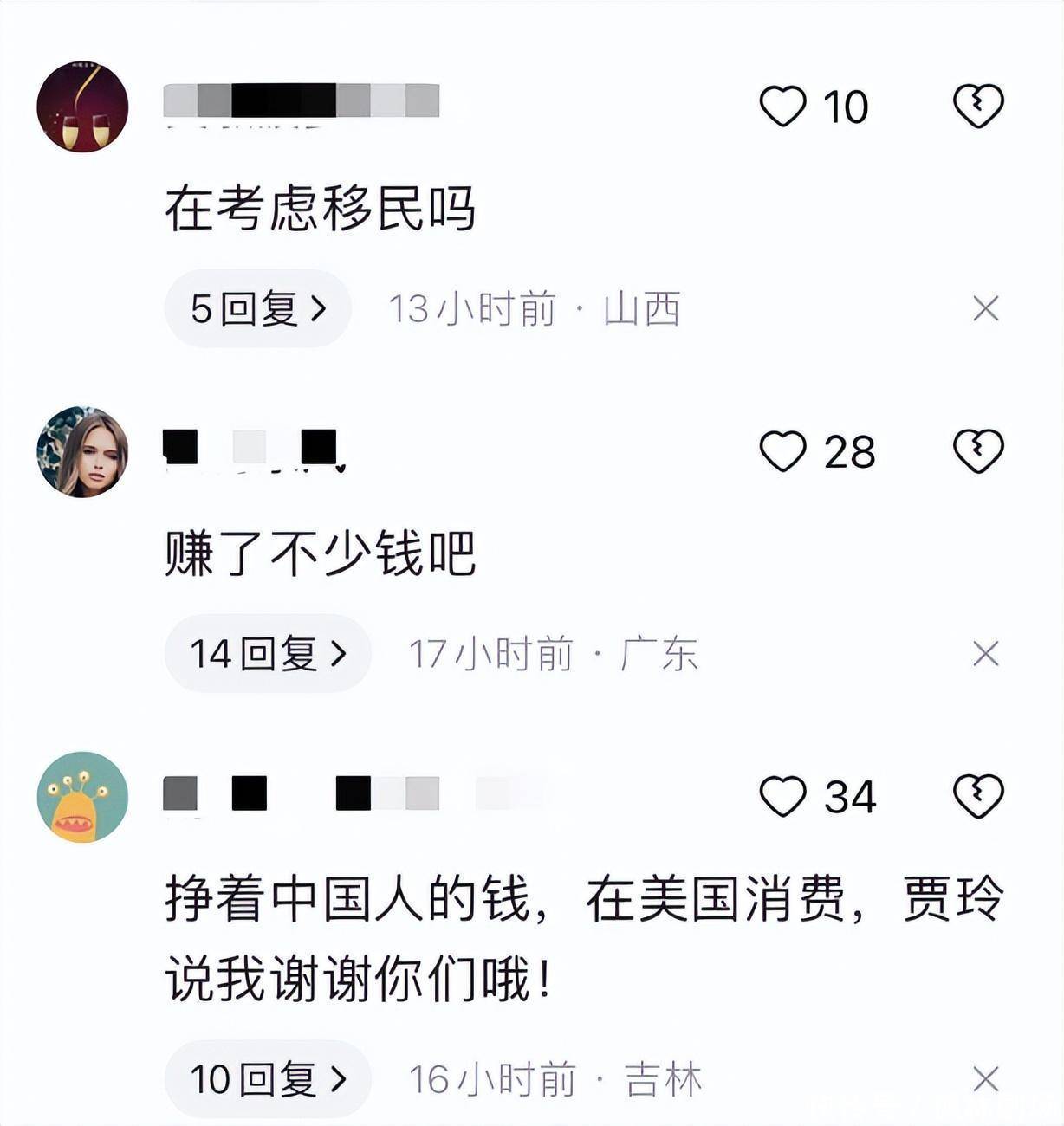Dismiss the comment from 吉林
Screen dimensions: 1064x1126
tap(986, 1079)
